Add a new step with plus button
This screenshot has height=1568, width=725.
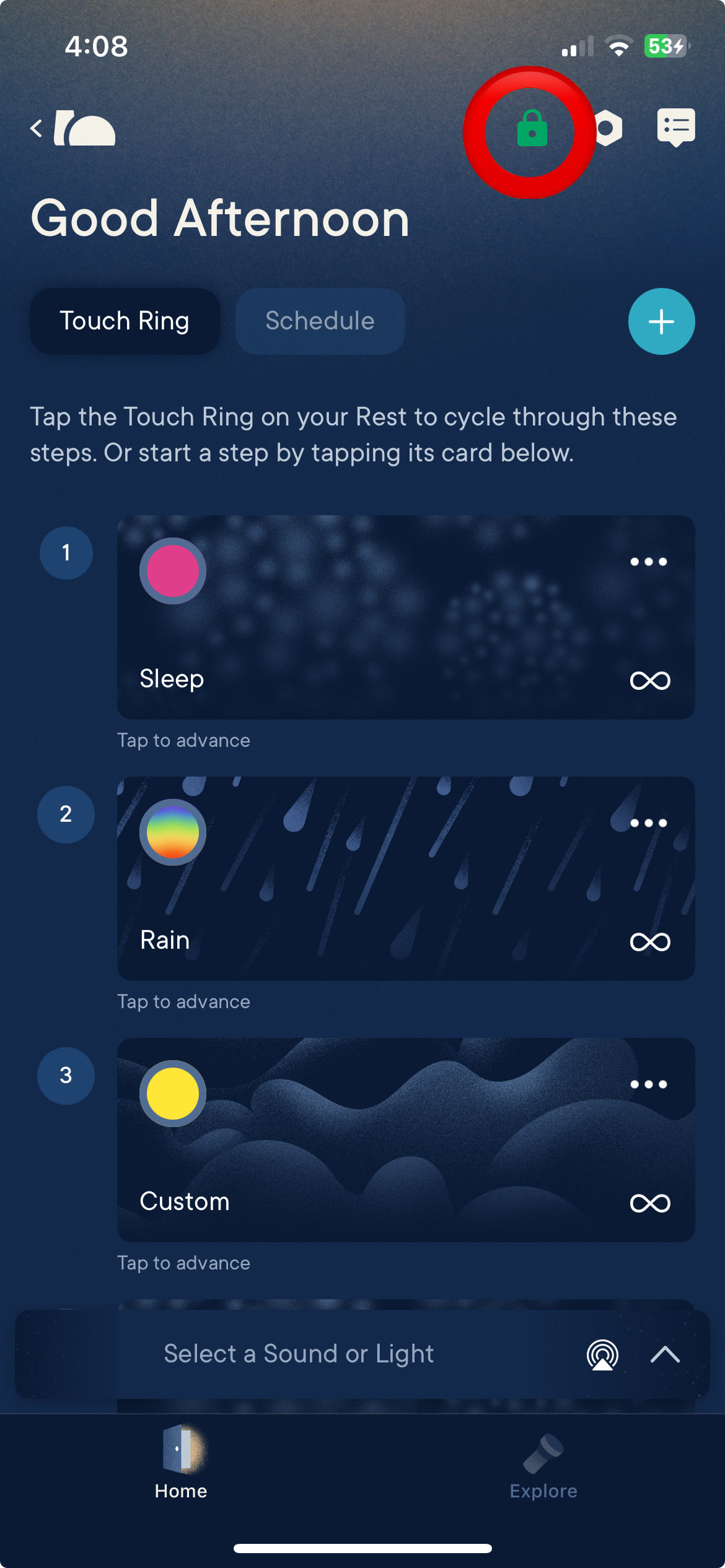(x=661, y=321)
